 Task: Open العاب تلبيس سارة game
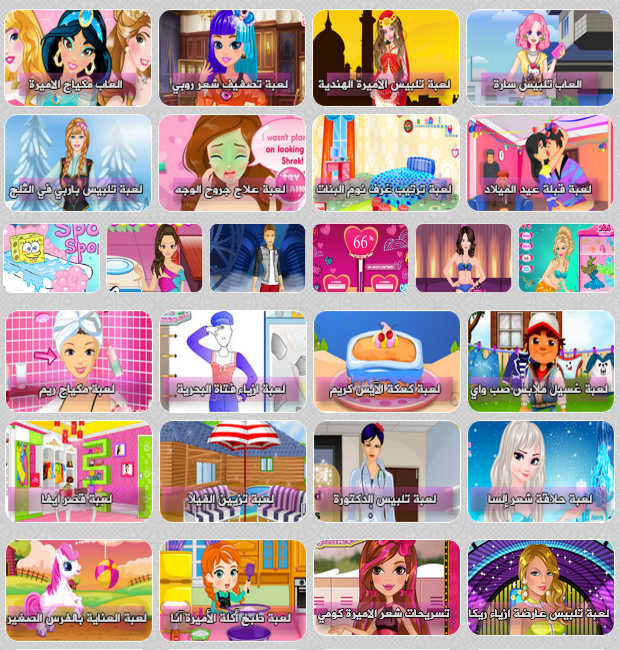[x=540, y=58]
